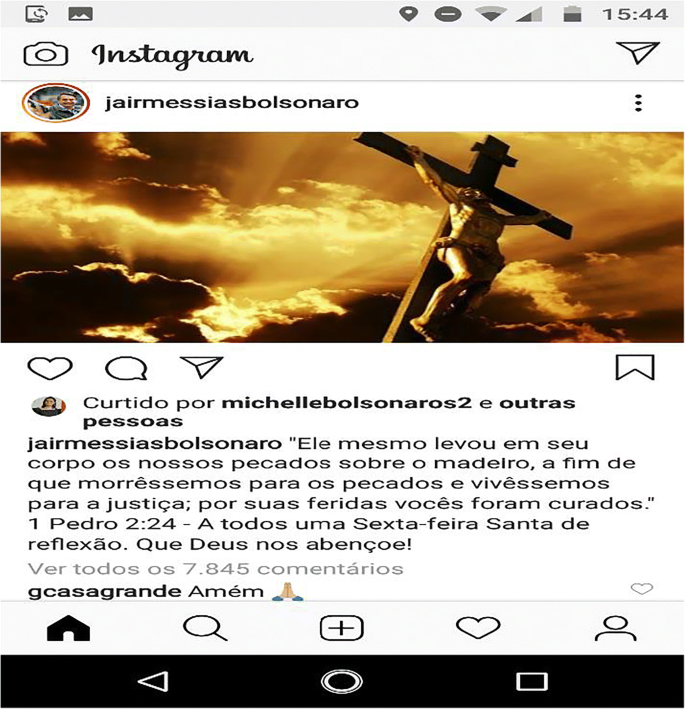Comment on the post
This screenshot has height=709, width=685.
pos(126,368)
